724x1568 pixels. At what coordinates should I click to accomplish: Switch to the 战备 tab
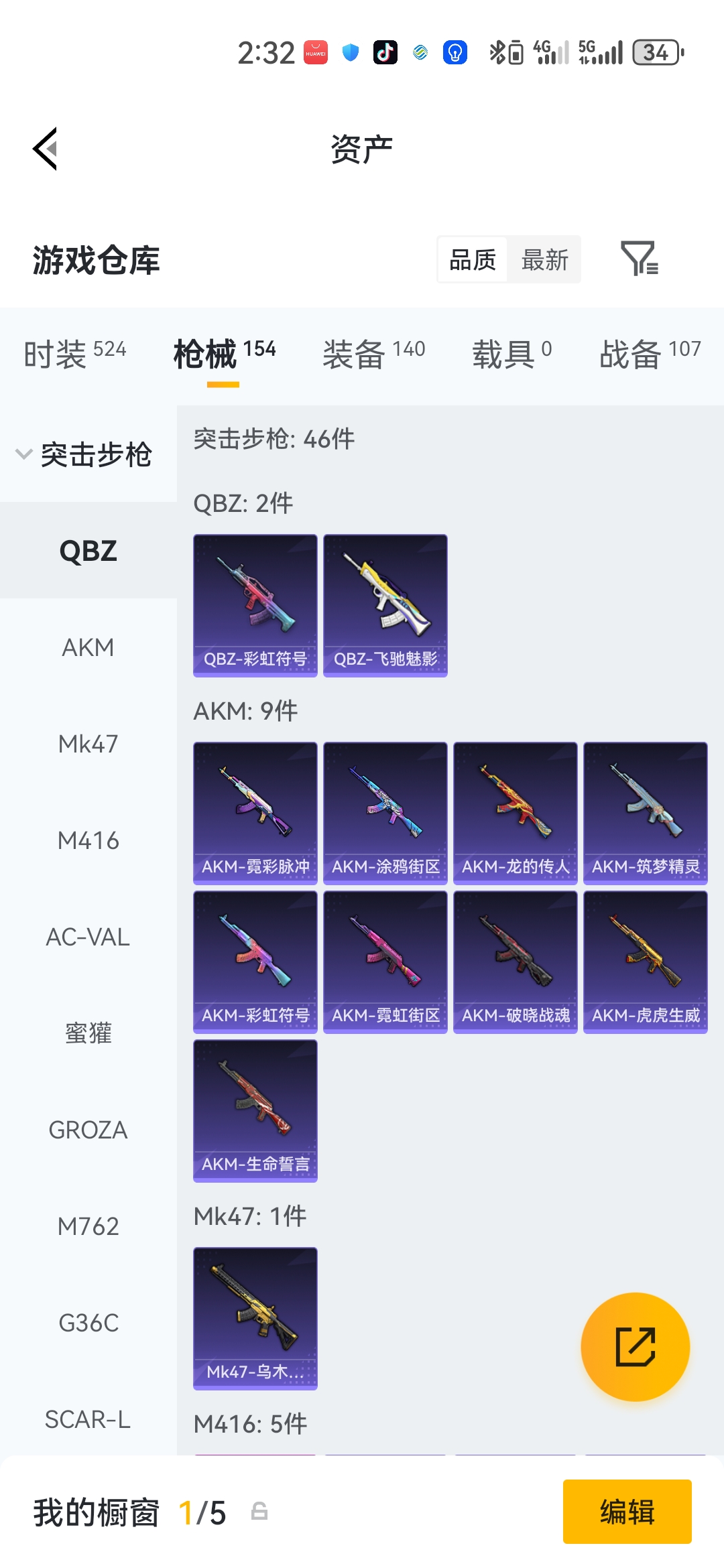pos(650,353)
